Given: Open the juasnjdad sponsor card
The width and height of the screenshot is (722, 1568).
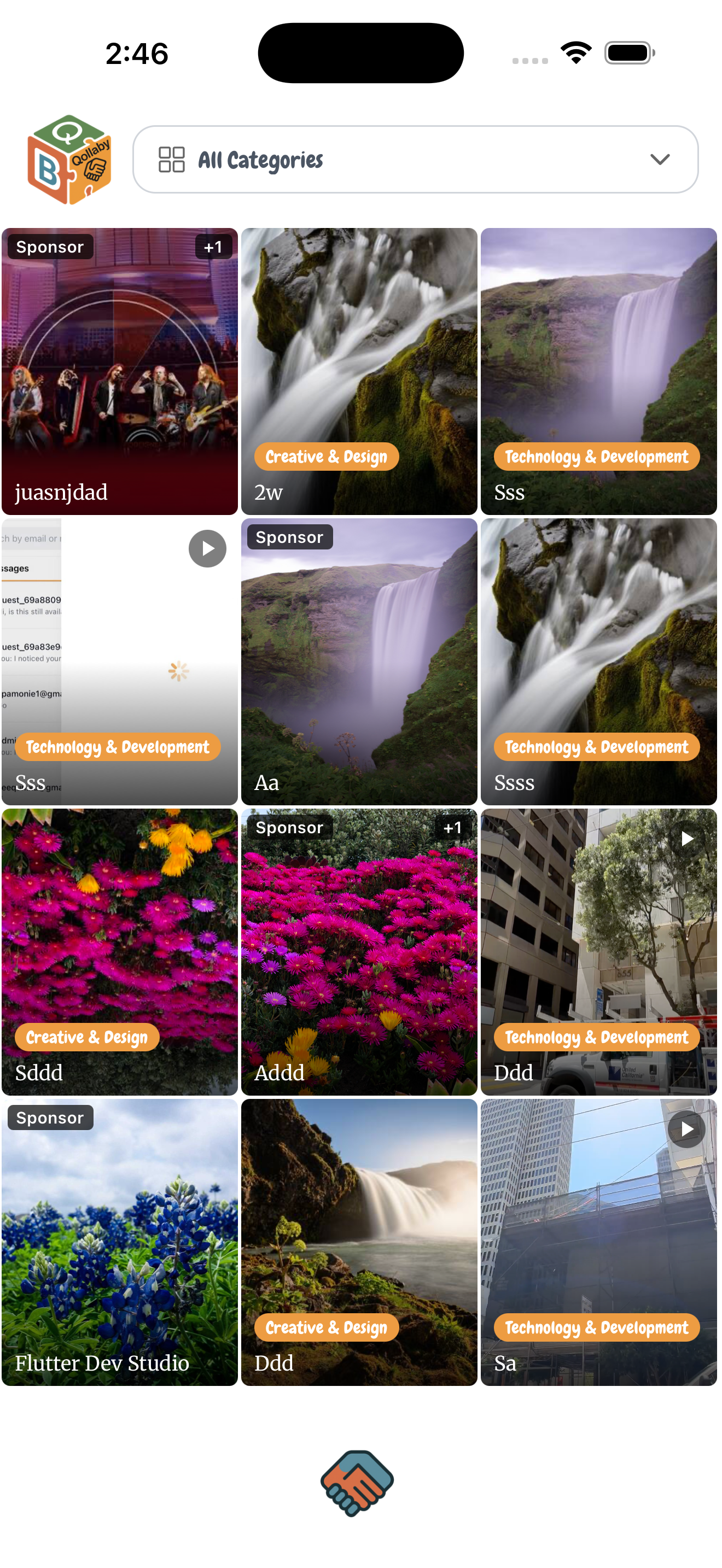Looking at the screenshot, I should [119, 371].
